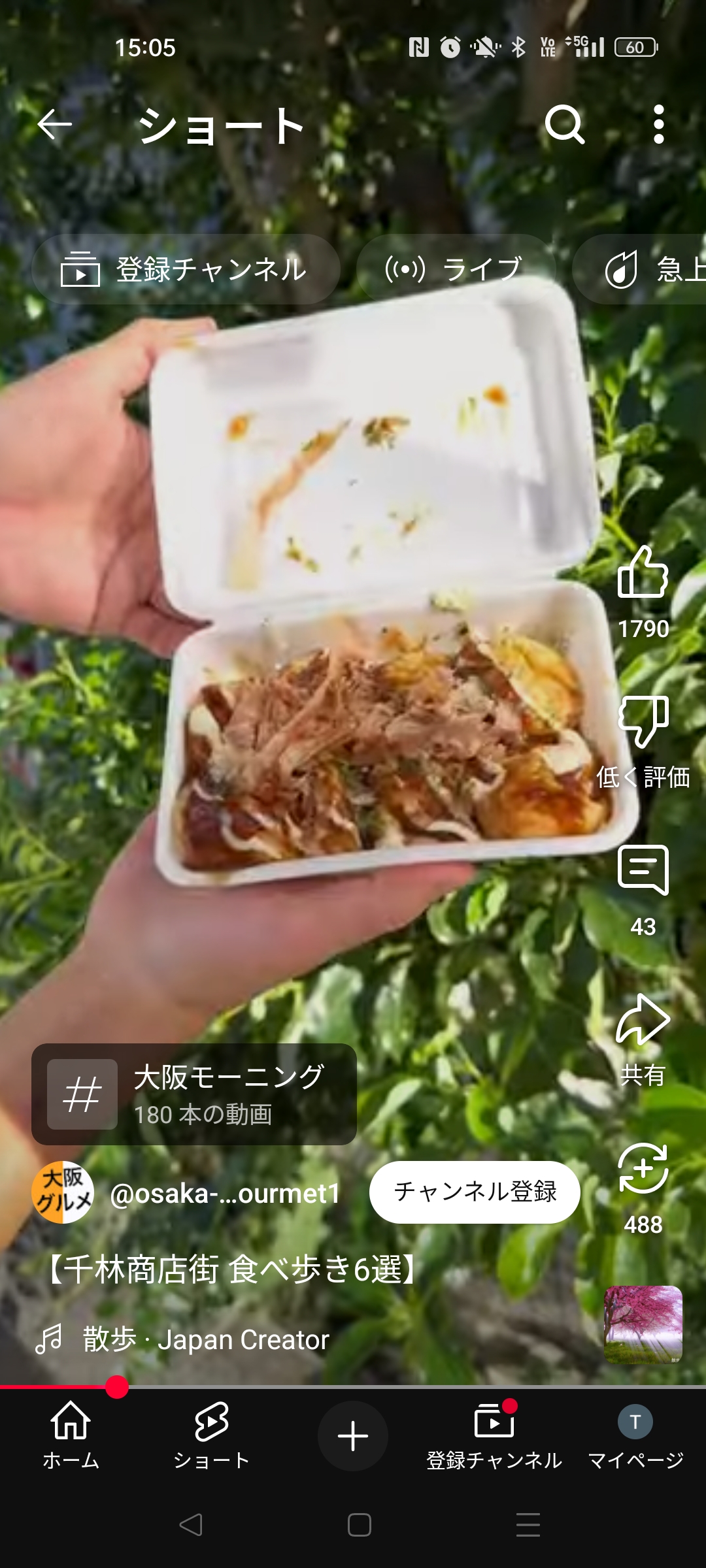
Task: Open the three-dot overflow menu
Action: 658,124
